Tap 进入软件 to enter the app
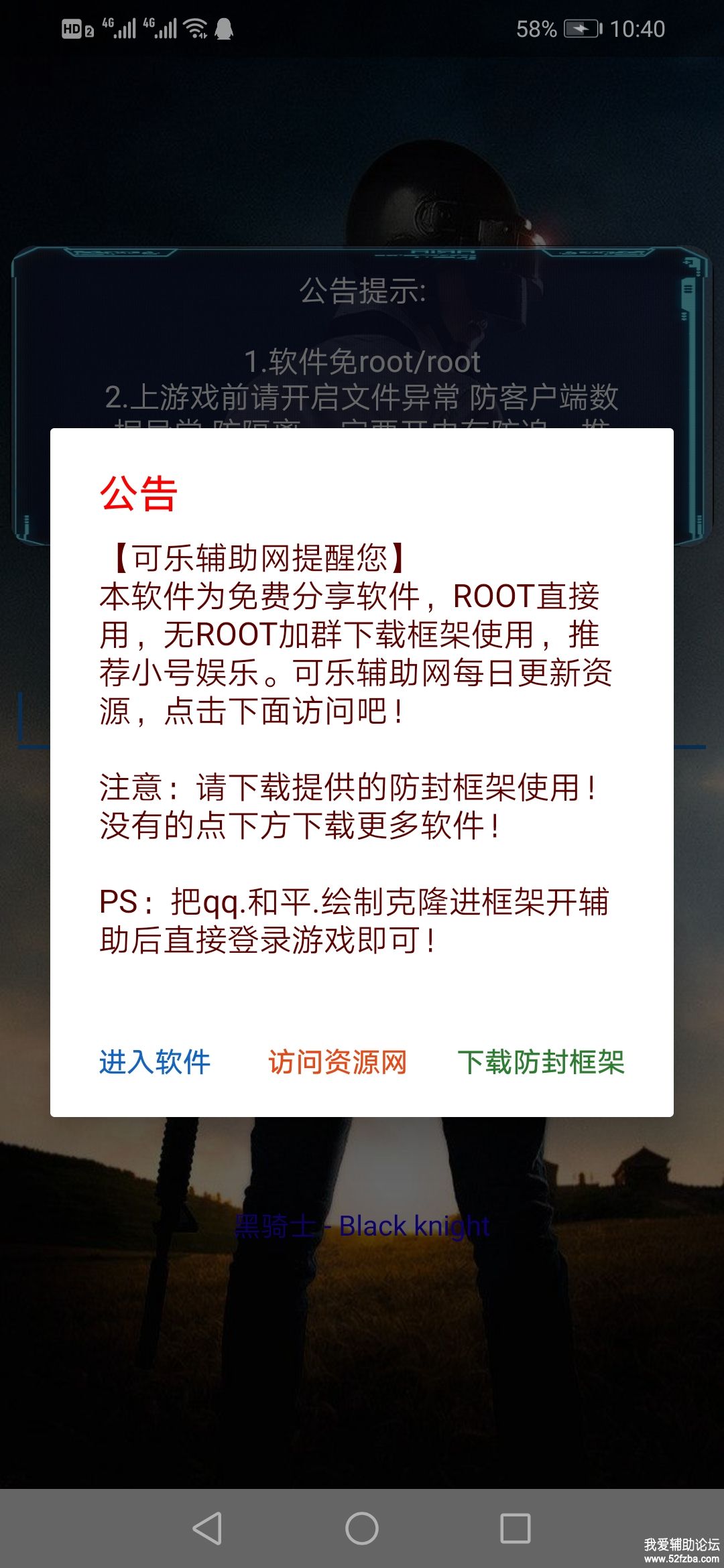The height and width of the screenshot is (1568, 724). (155, 1062)
